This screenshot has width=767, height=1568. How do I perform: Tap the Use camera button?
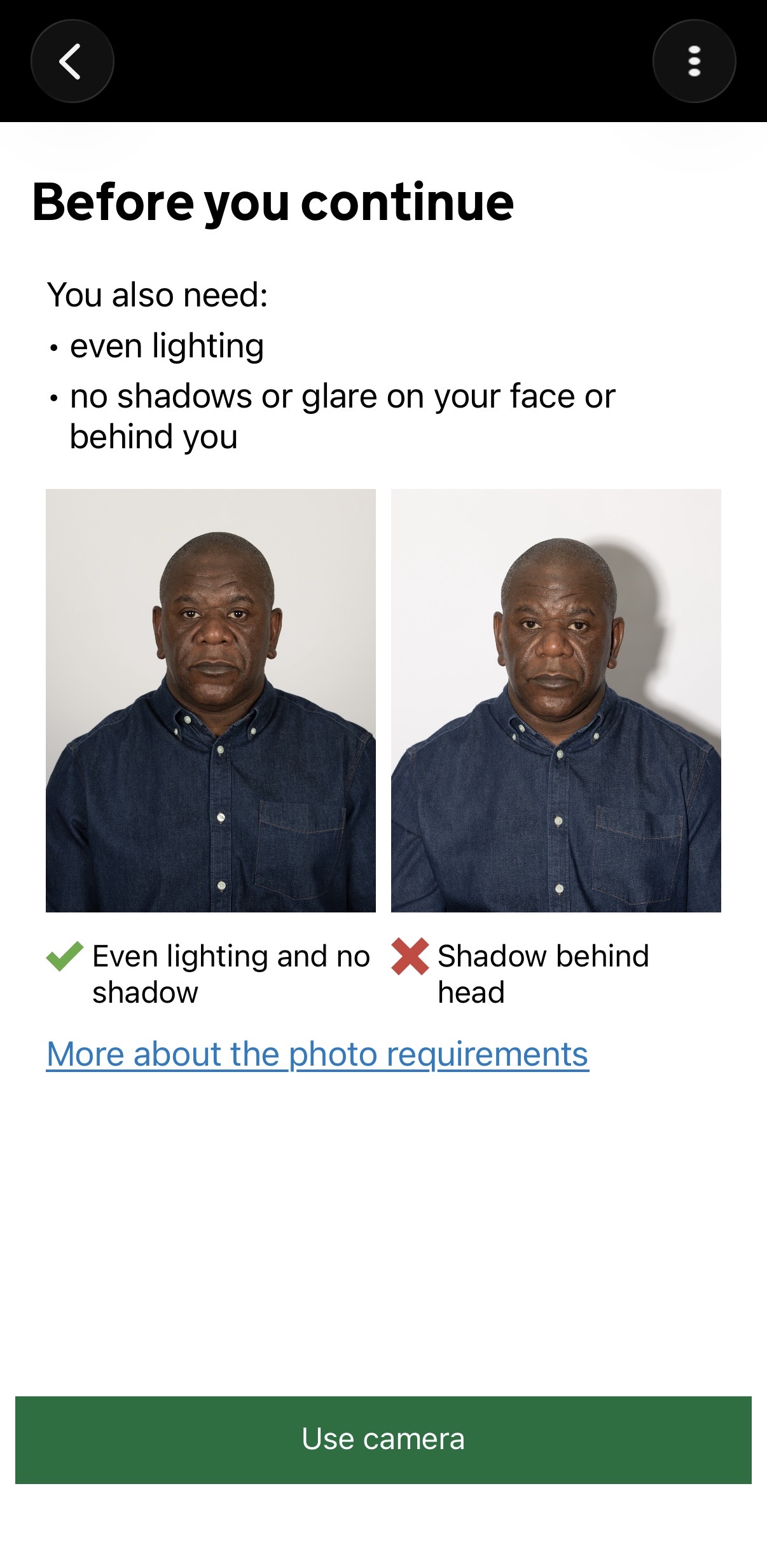383,1440
